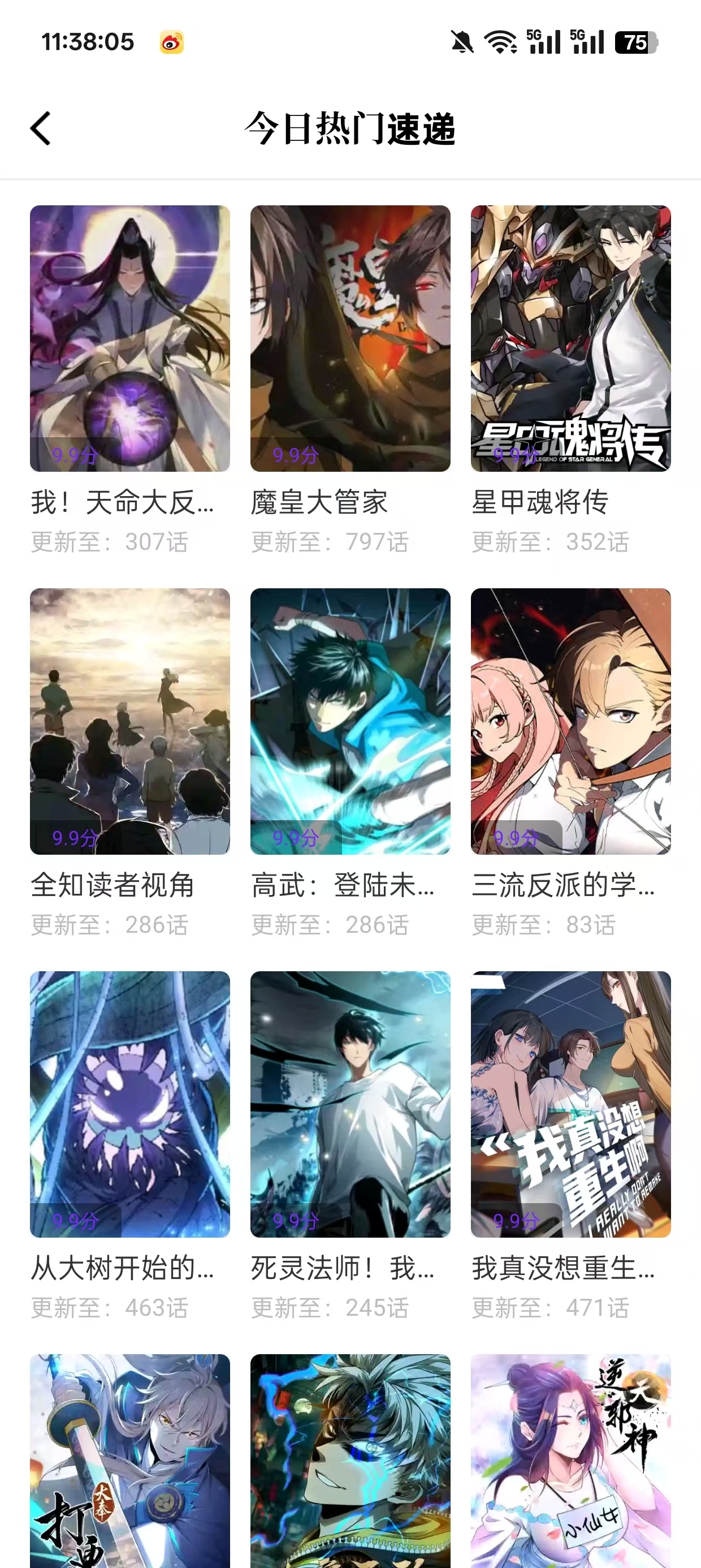The height and width of the screenshot is (1568, 701).
Task: Tap the 9.9分 rating badge on 全知读者视角
Action: (x=75, y=838)
